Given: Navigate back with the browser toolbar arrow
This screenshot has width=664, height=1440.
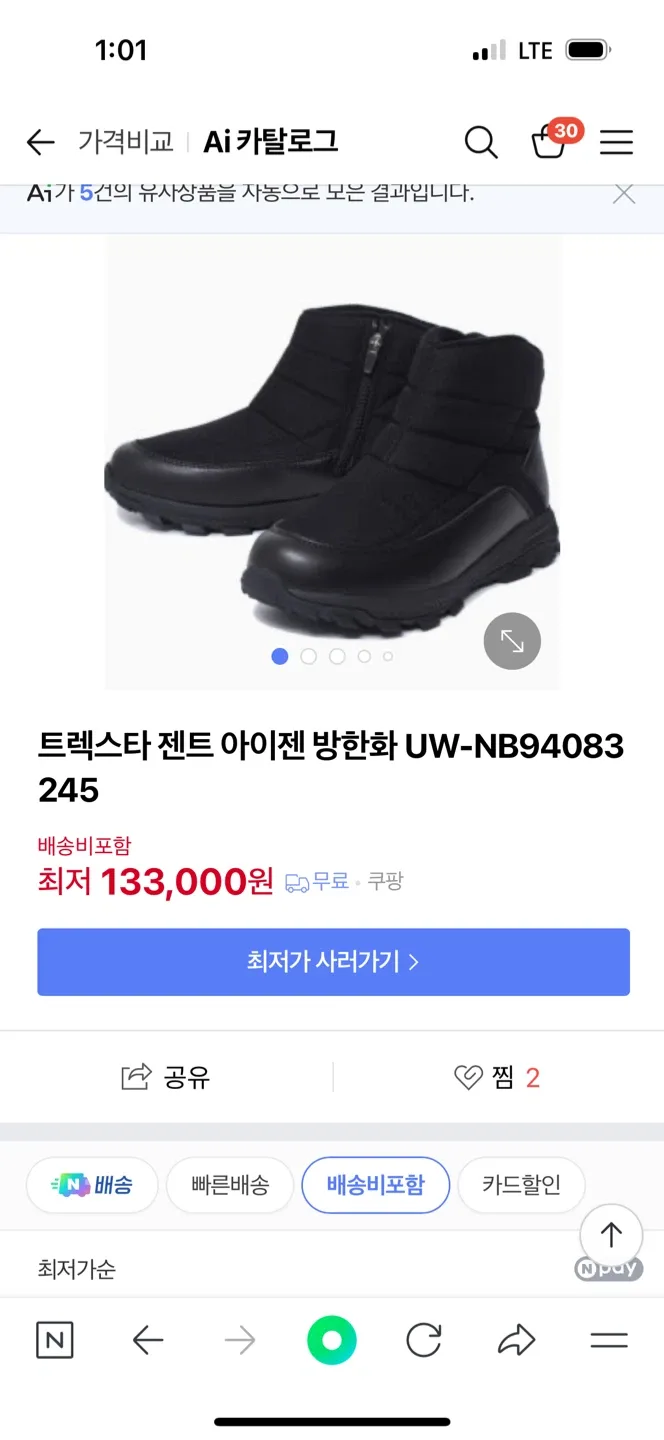Looking at the screenshot, I should [147, 1340].
